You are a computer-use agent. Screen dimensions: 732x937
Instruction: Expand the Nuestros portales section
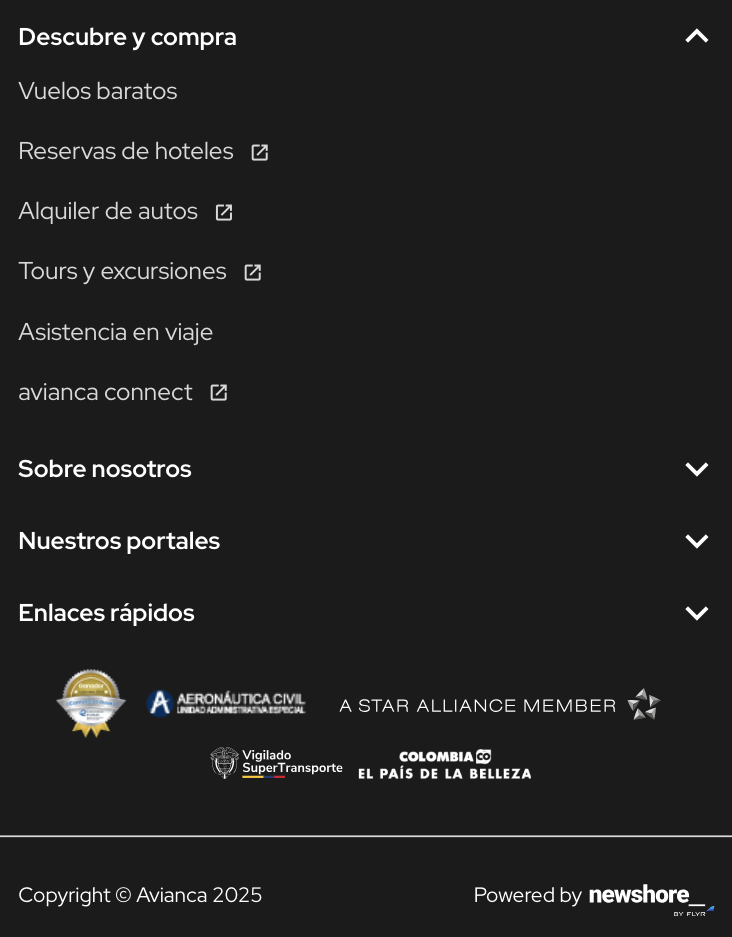tap(696, 541)
